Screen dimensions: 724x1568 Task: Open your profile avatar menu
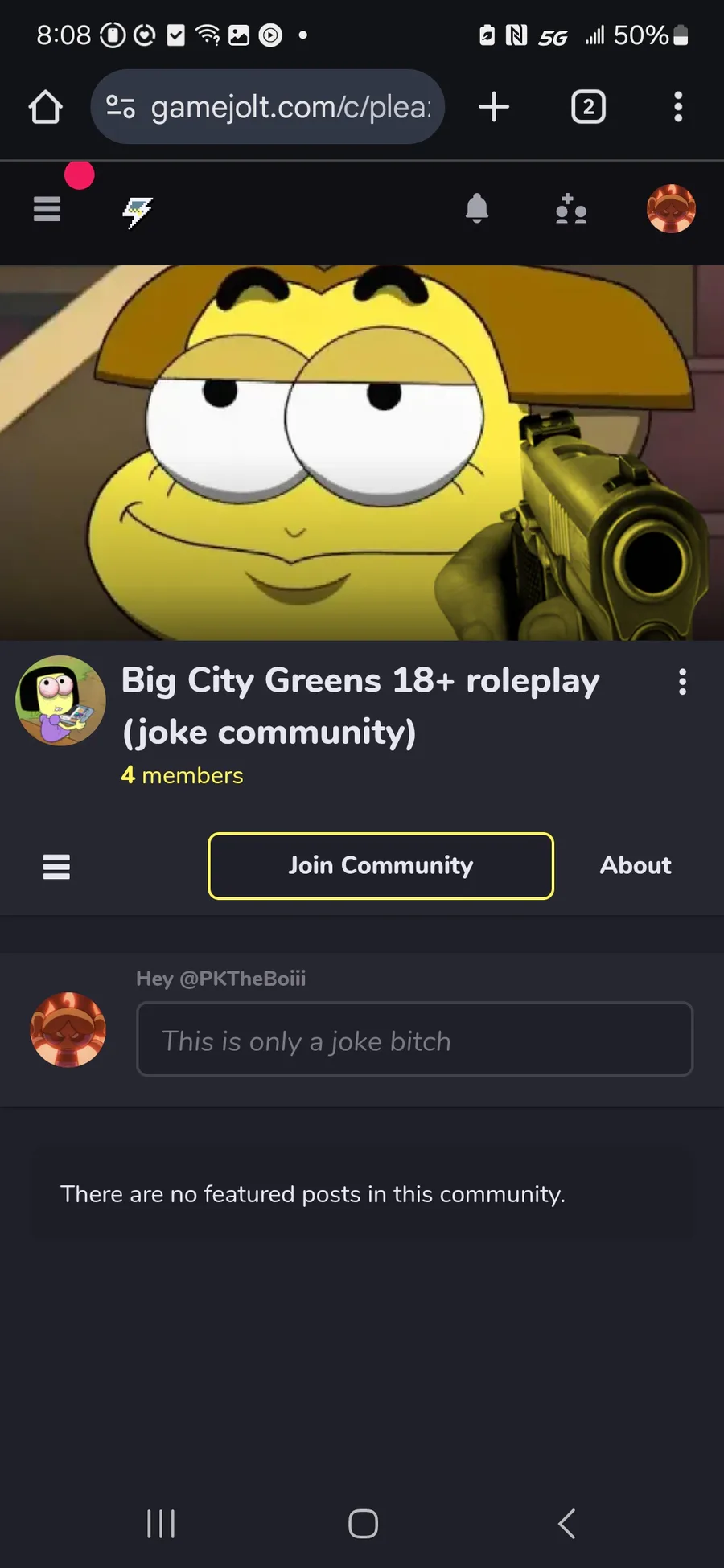[671, 209]
